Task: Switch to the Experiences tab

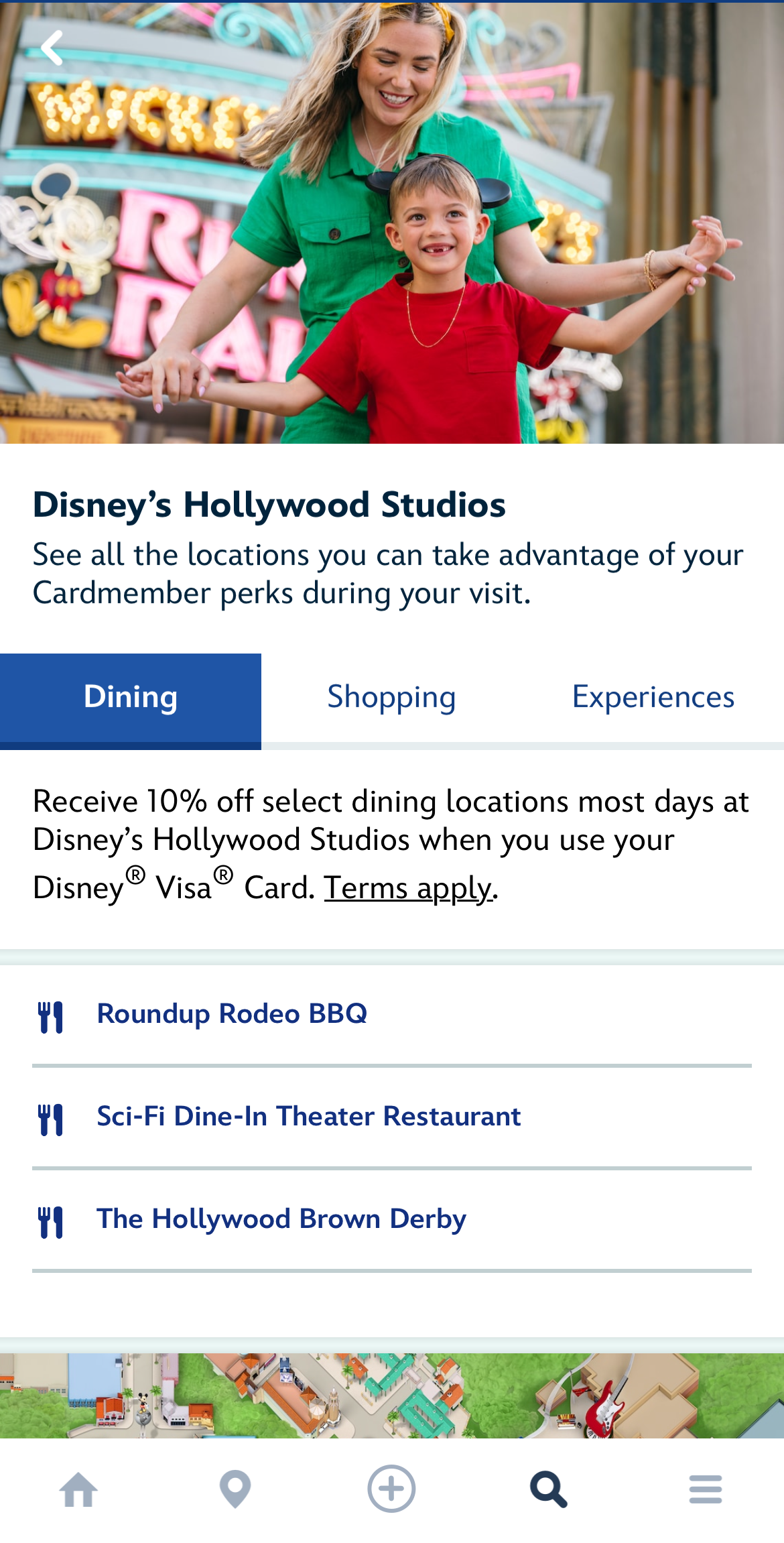Action: [x=653, y=698]
